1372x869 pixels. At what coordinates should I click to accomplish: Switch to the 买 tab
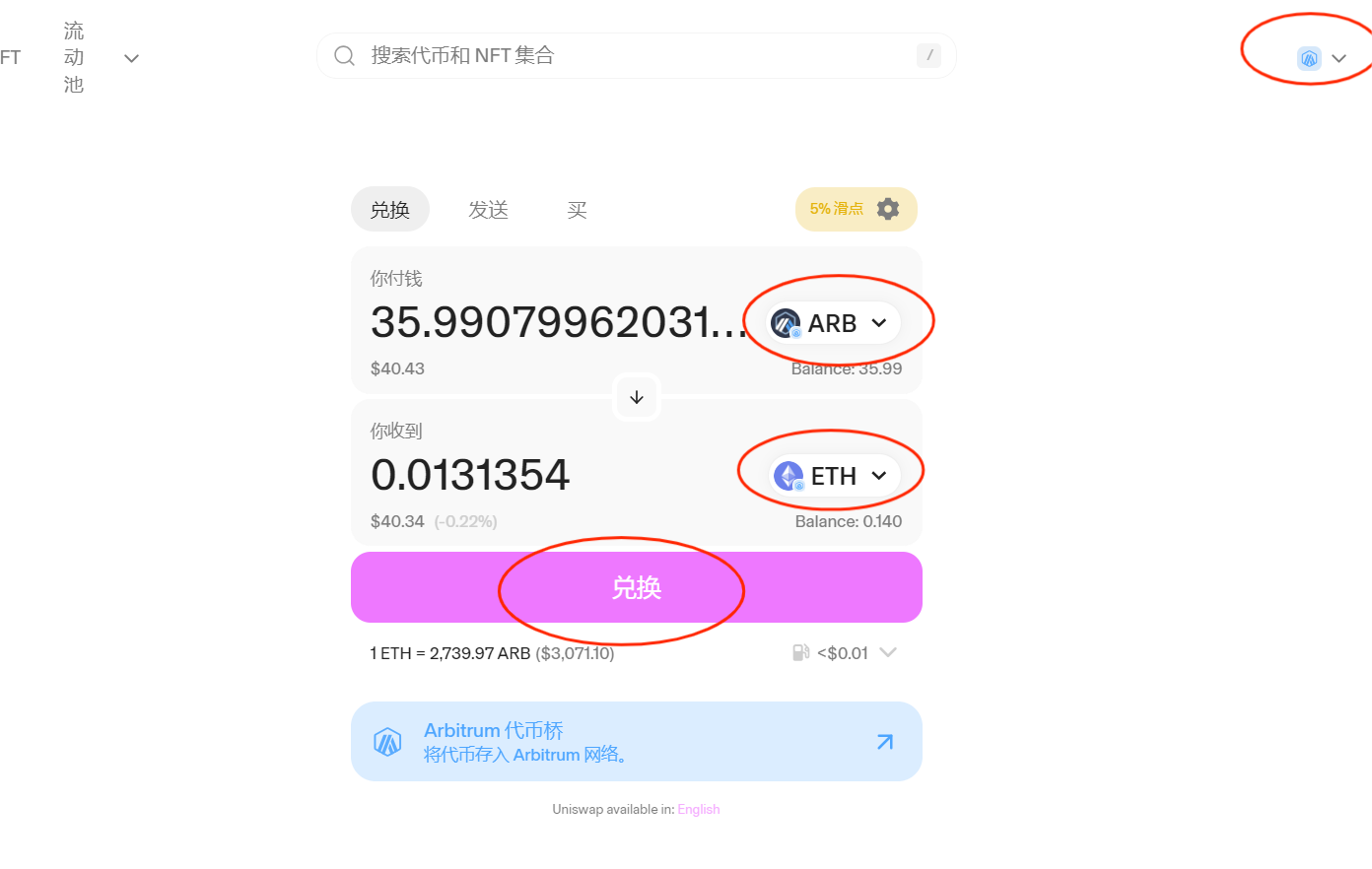[x=577, y=210]
